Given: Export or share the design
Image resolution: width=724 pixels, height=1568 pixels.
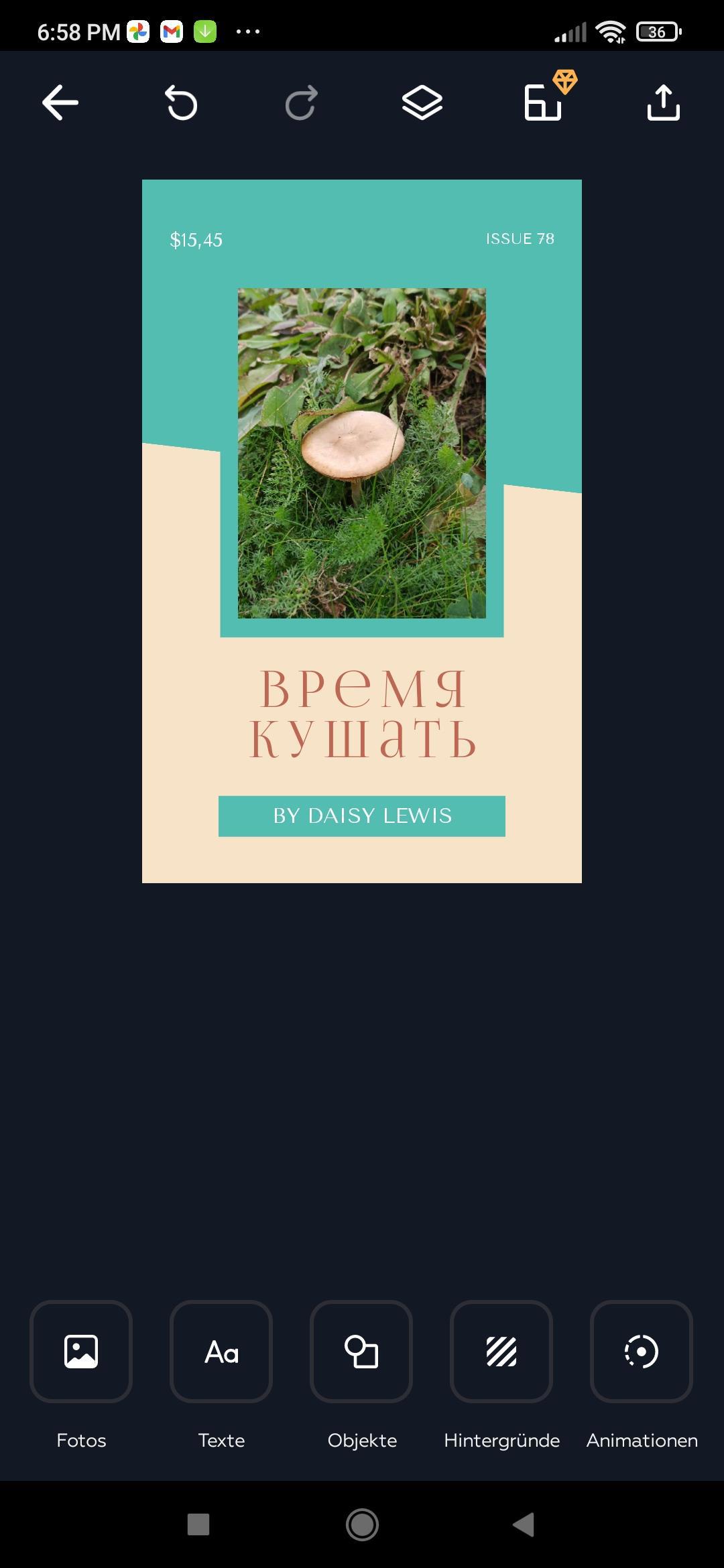Looking at the screenshot, I should click(x=663, y=103).
